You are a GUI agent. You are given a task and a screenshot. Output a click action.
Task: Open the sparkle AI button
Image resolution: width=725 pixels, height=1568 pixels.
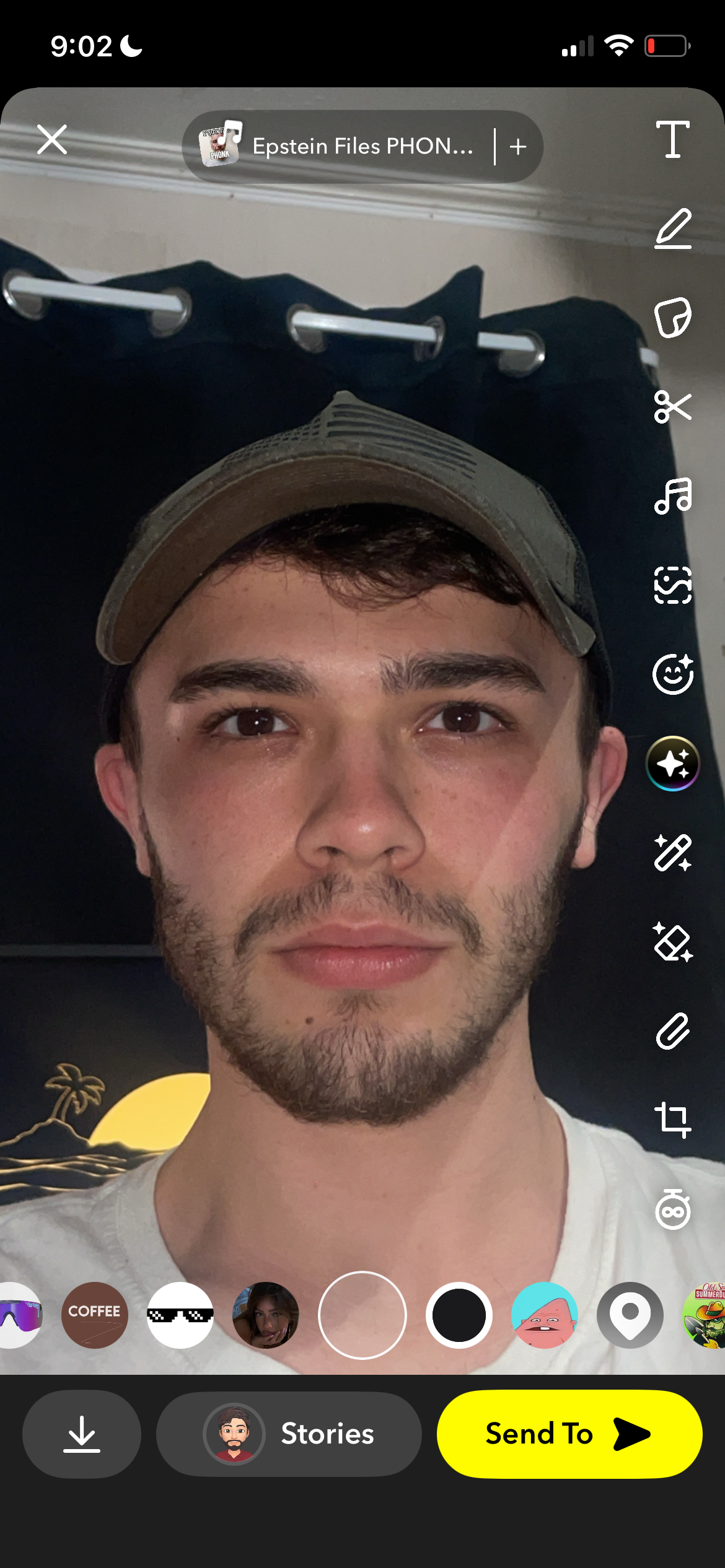tap(673, 764)
